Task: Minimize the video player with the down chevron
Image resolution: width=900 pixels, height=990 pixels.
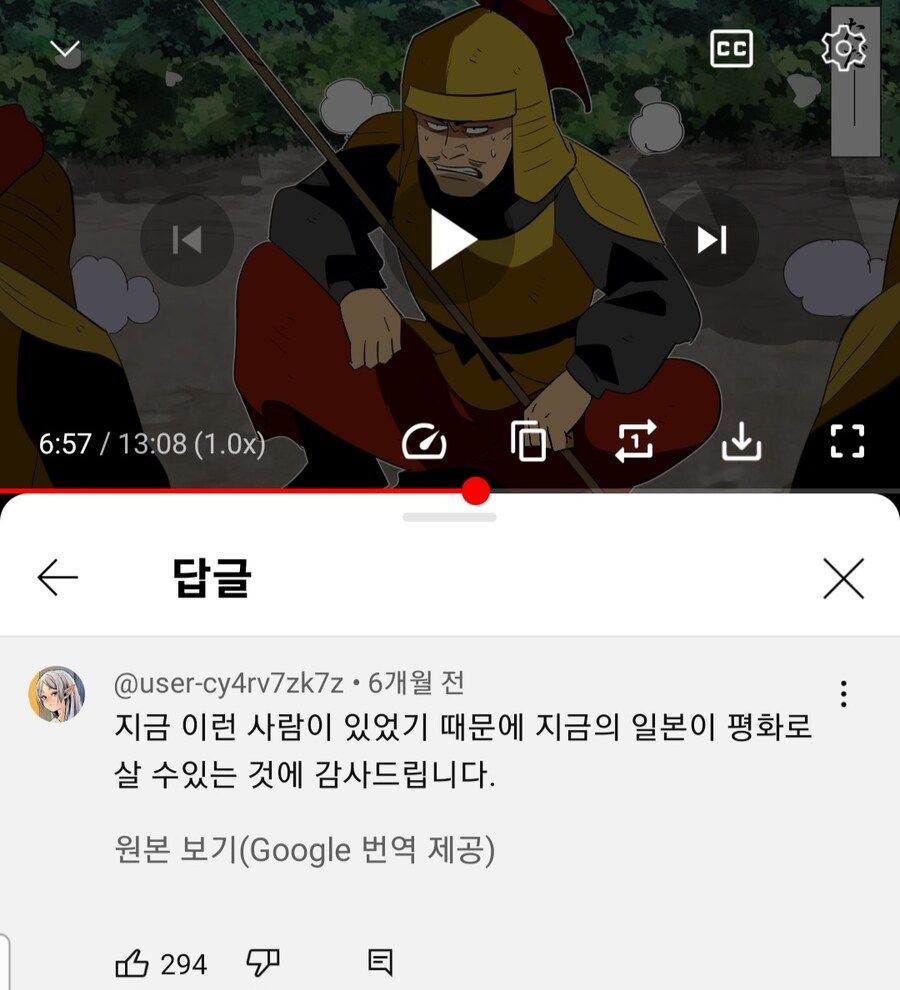Action: (65, 50)
